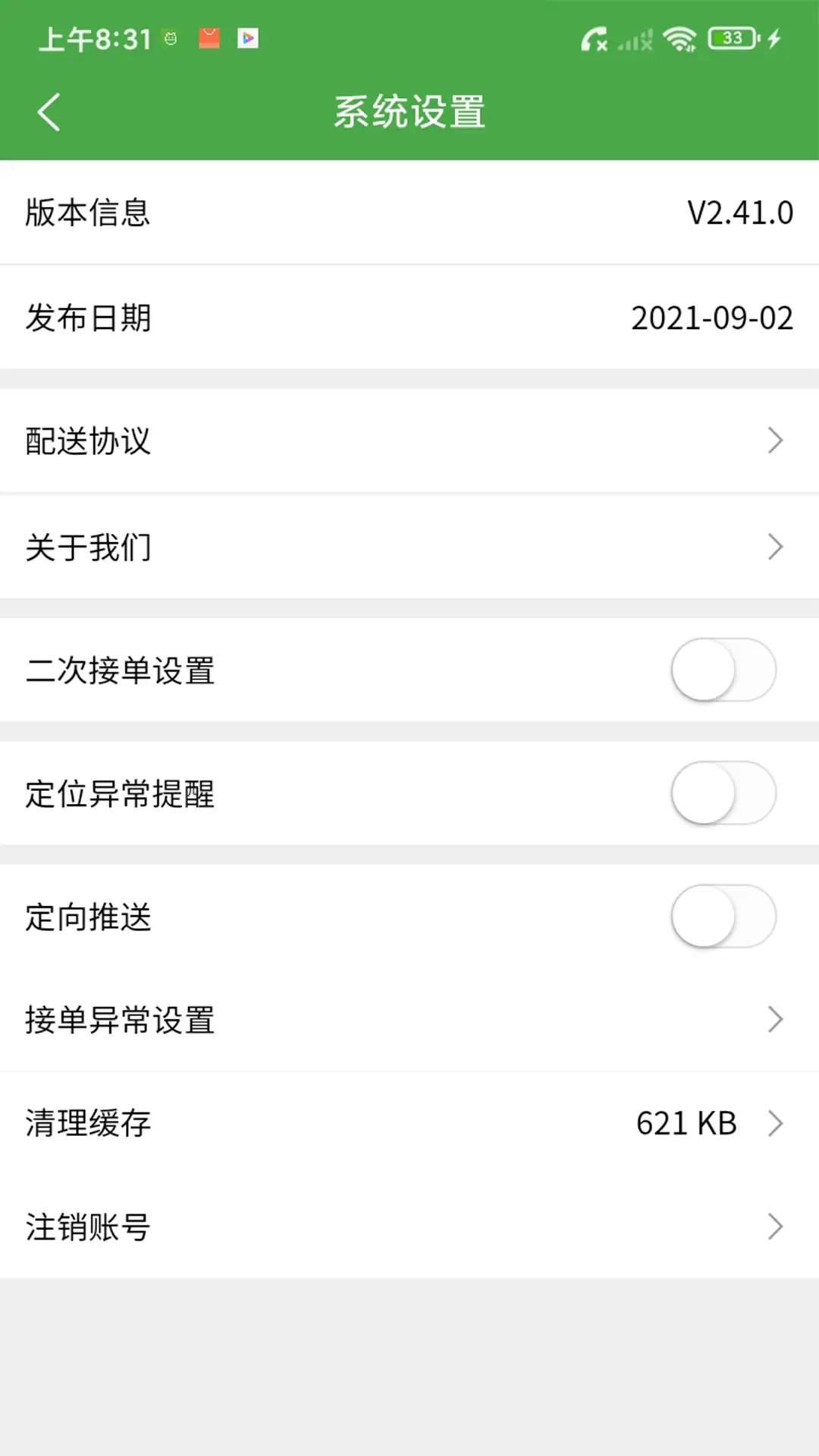Enable the 二次接单设置 switch

[x=723, y=670]
